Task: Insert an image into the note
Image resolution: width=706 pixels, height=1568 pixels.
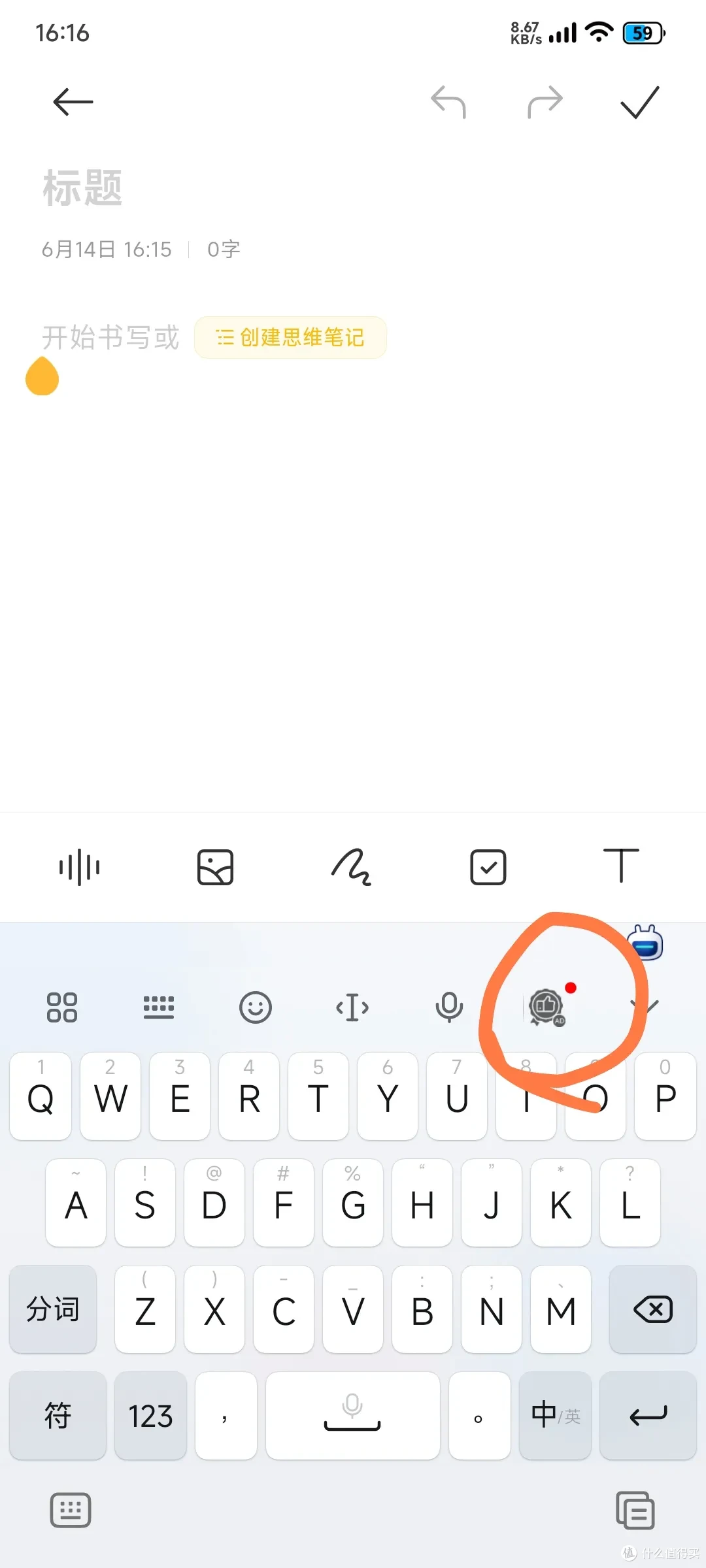Action: [215, 867]
